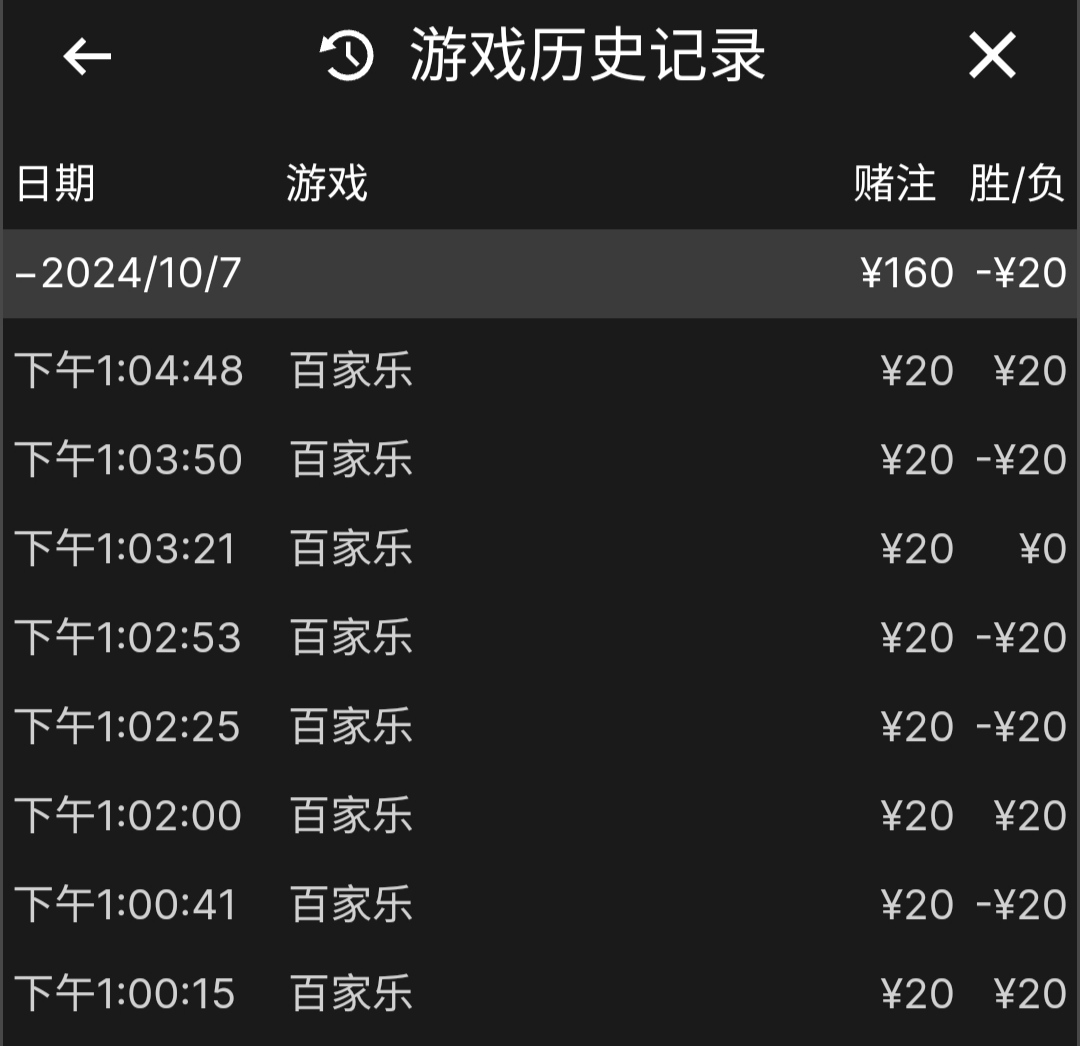Tap the 下午1:02:25 百家乐 row
1080x1046 pixels.
tap(540, 728)
